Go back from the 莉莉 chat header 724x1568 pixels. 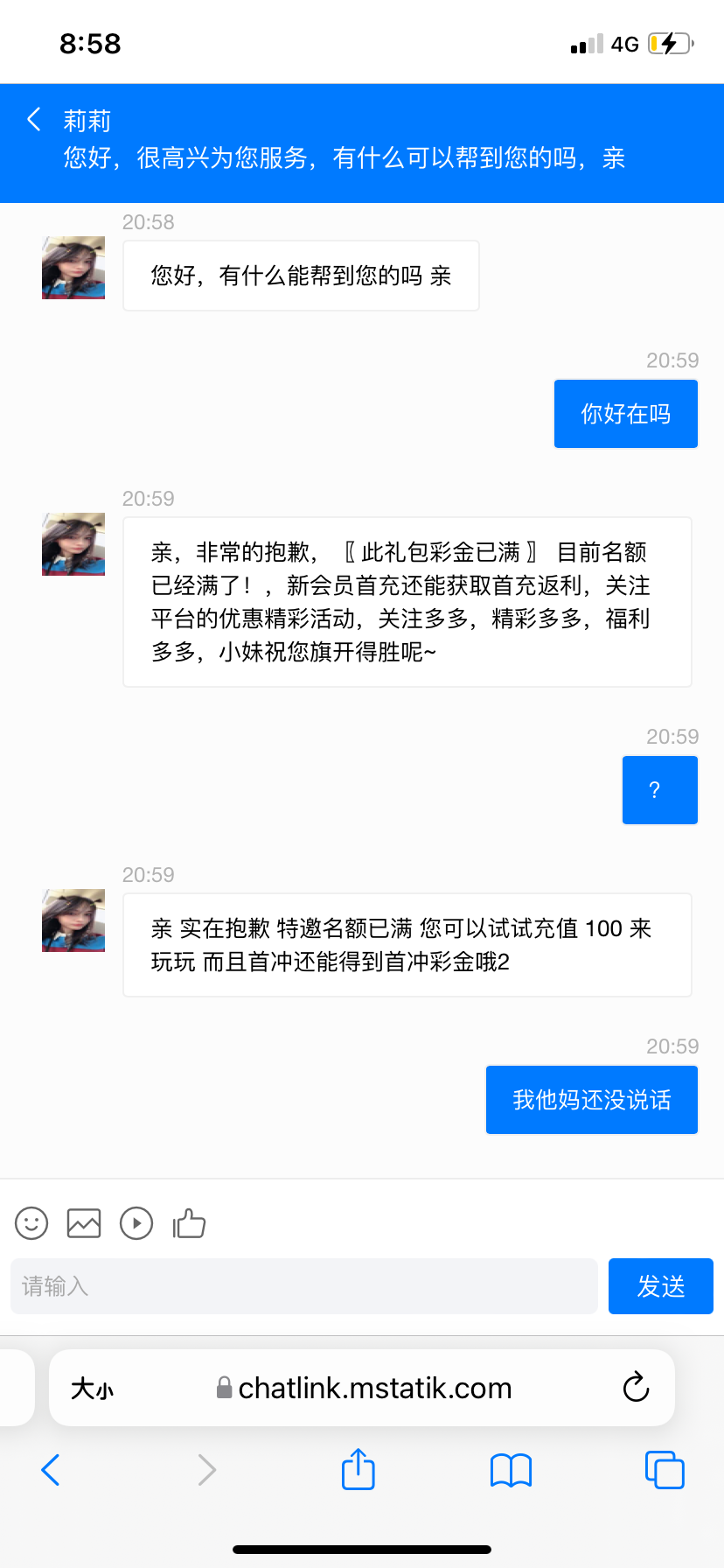click(34, 120)
